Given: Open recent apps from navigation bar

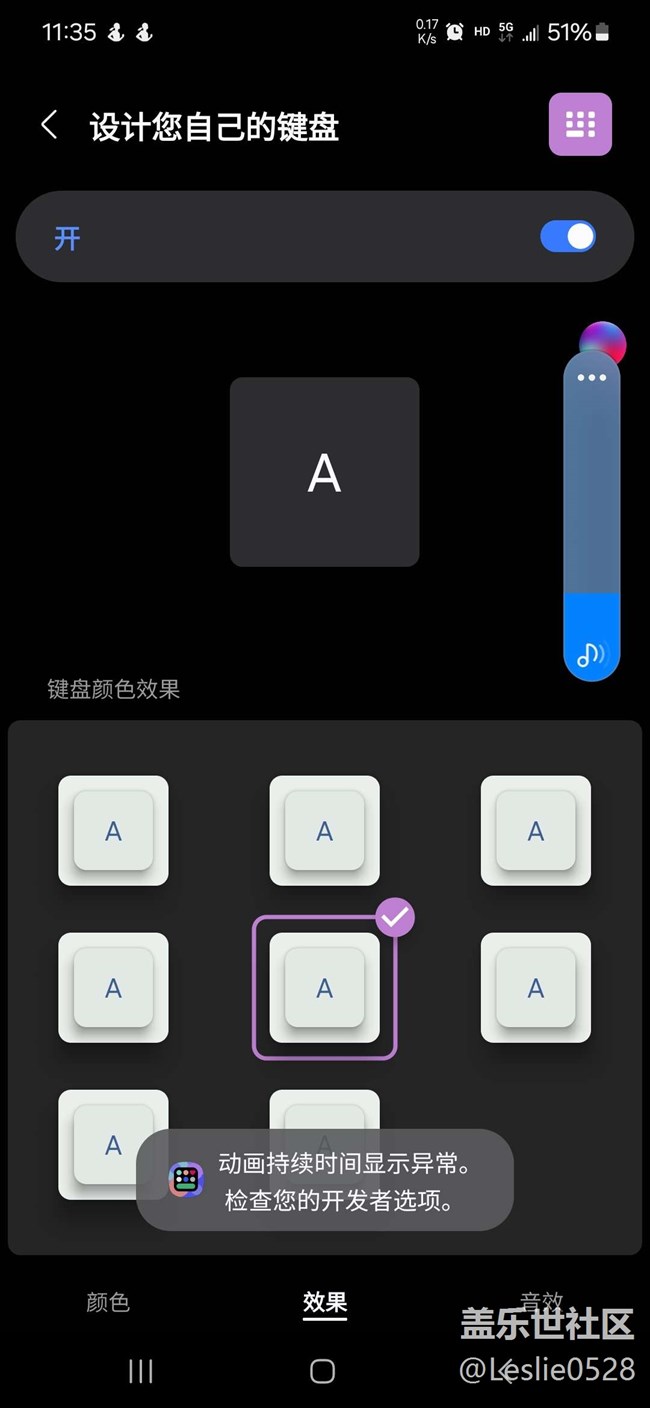Looking at the screenshot, I should tap(141, 1371).
